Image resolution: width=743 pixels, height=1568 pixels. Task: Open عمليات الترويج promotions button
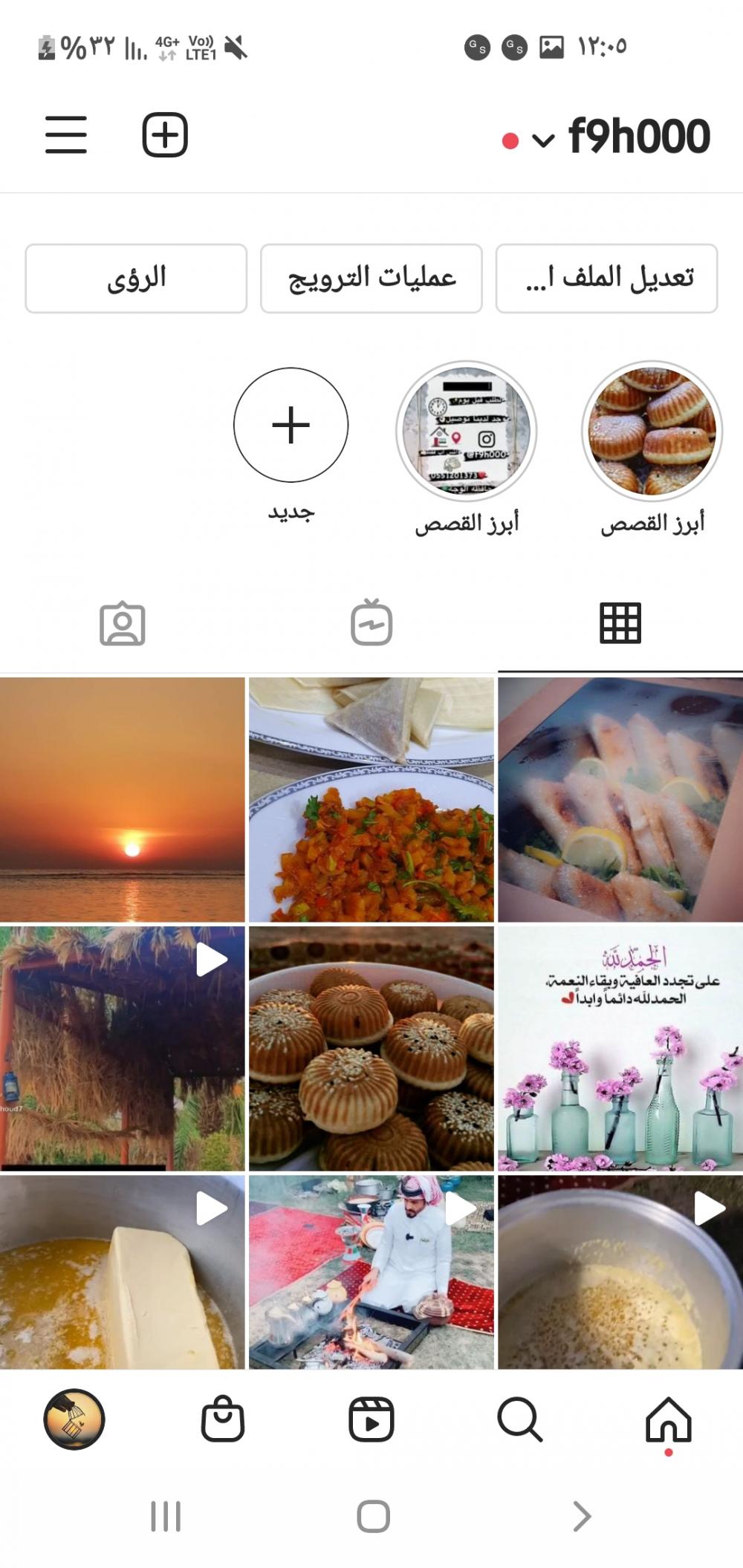click(371, 279)
